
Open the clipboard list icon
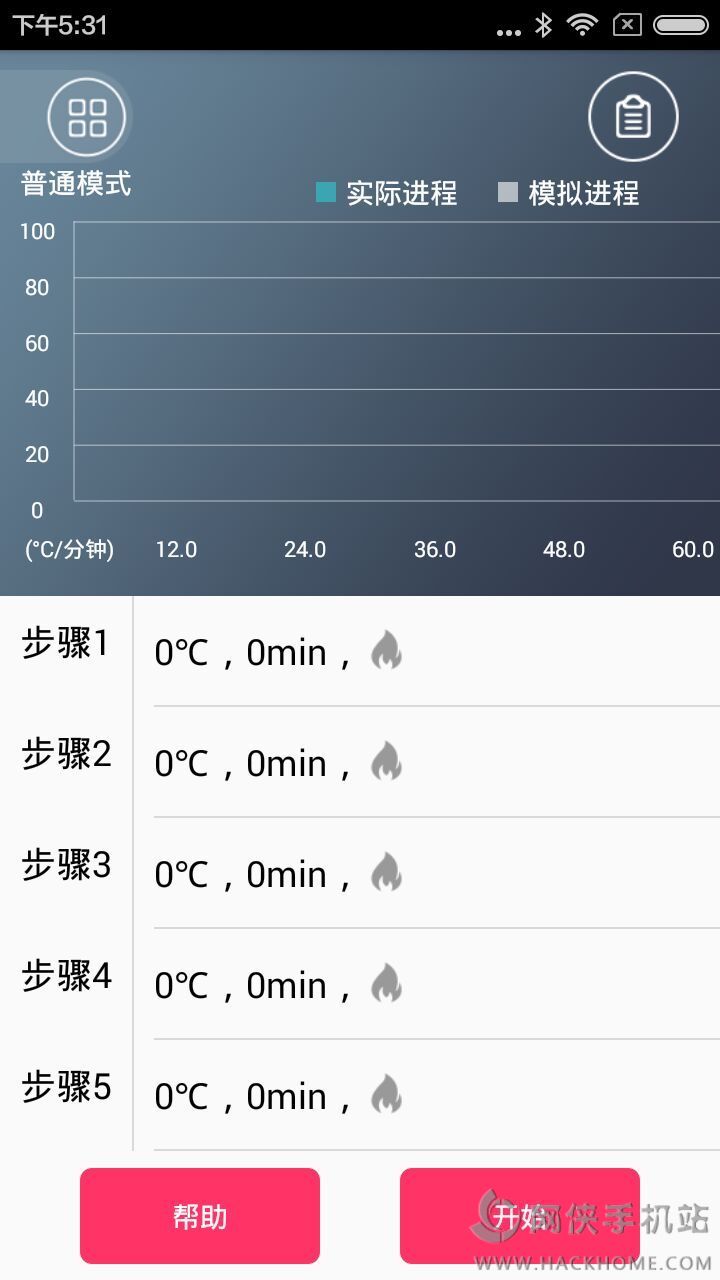[x=632, y=117]
